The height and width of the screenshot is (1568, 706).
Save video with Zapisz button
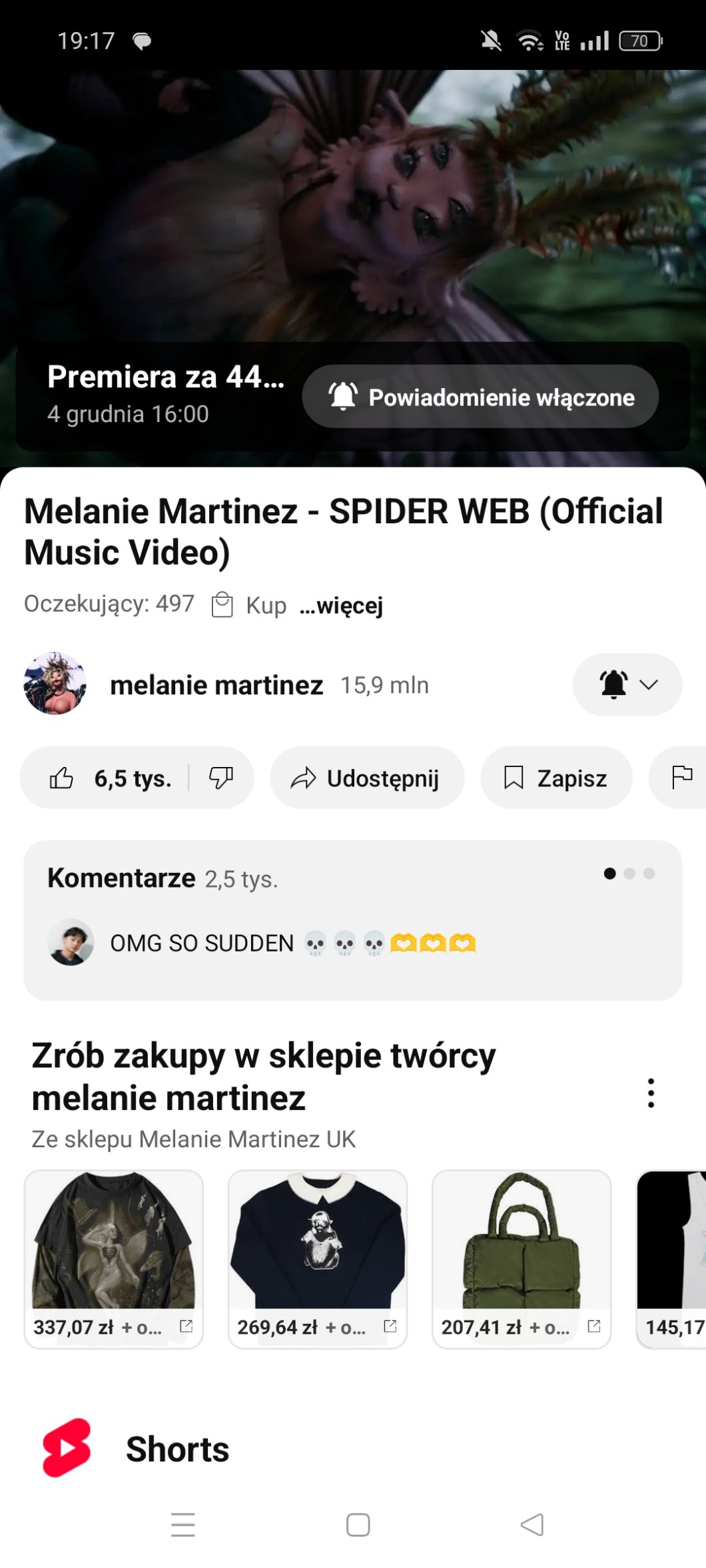coord(556,778)
